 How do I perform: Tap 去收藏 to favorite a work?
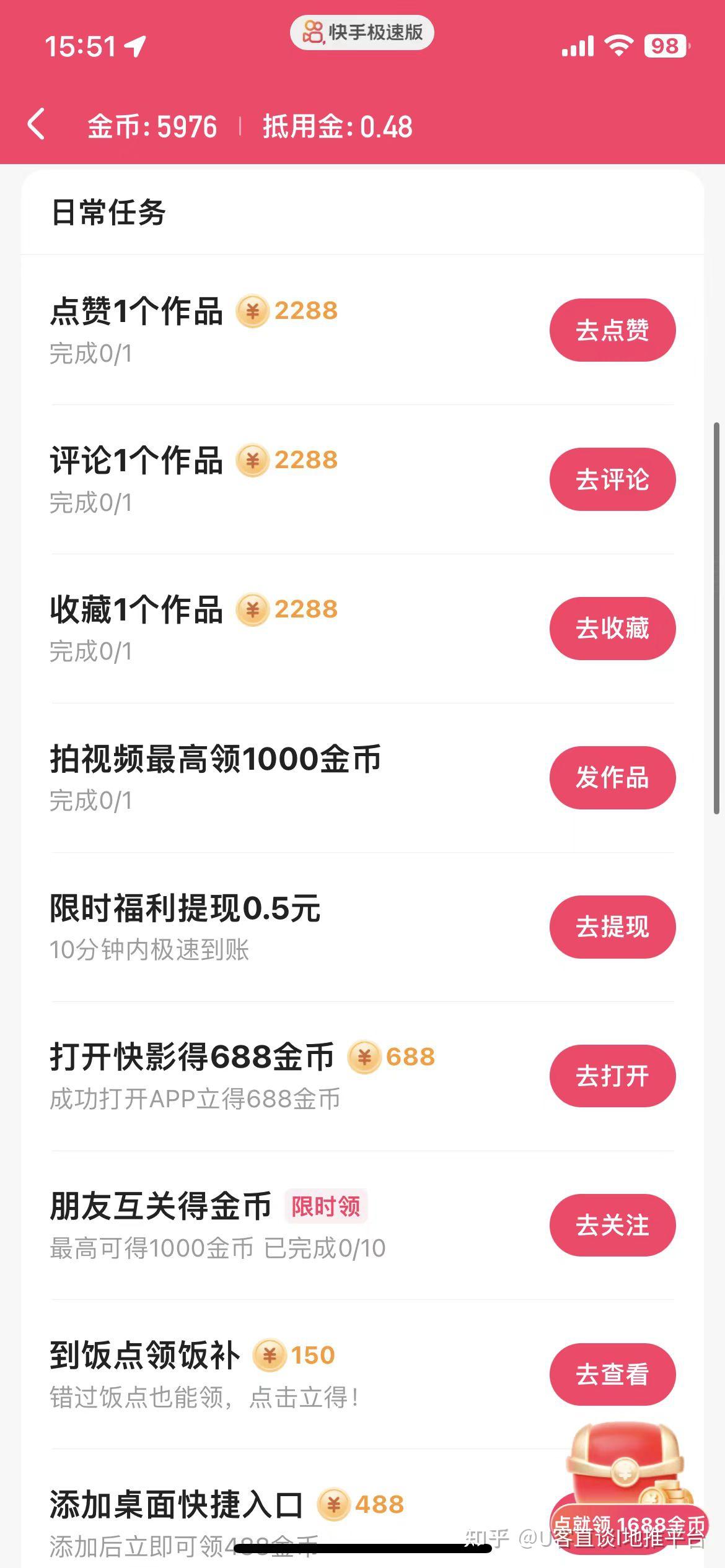coord(612,629)
